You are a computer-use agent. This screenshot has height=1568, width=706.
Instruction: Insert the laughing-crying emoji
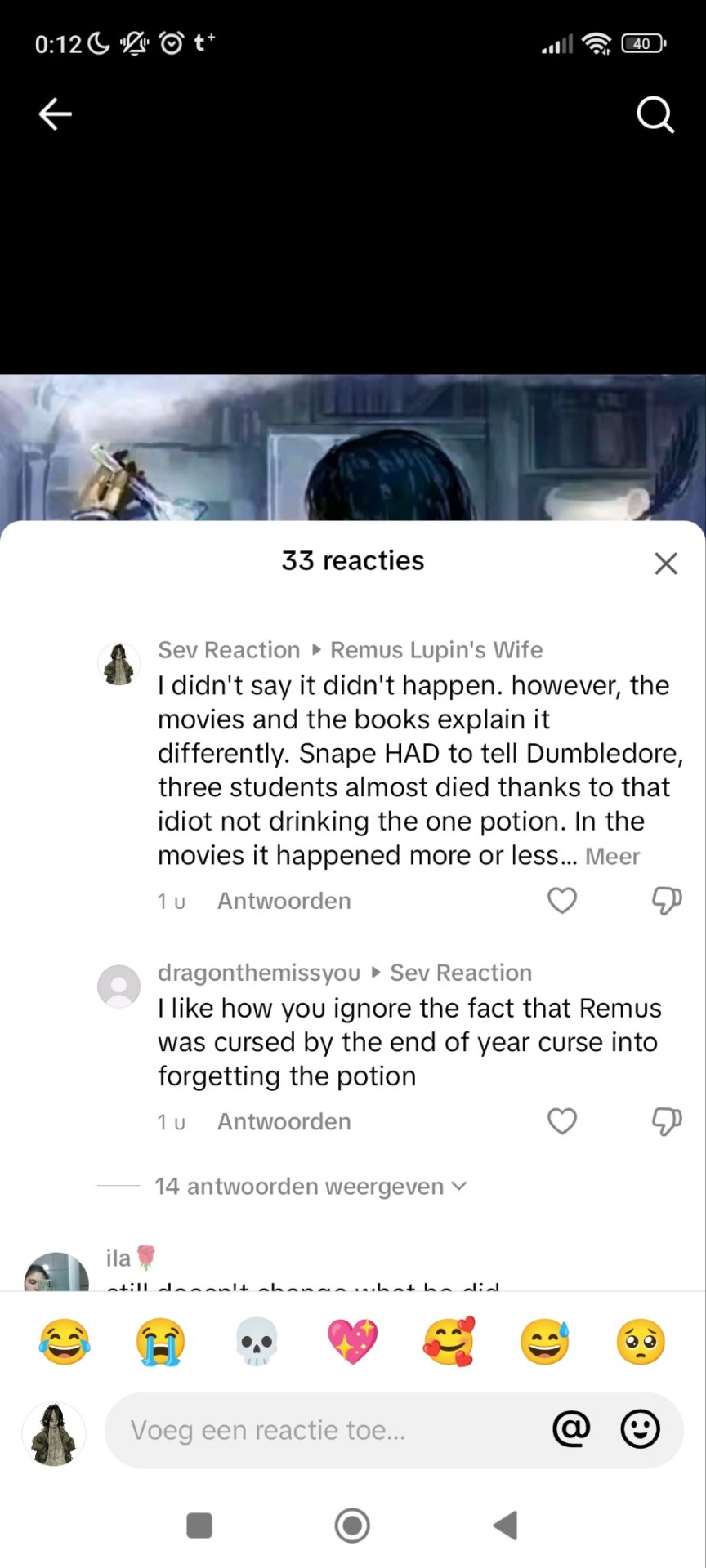click(64, 1342)
